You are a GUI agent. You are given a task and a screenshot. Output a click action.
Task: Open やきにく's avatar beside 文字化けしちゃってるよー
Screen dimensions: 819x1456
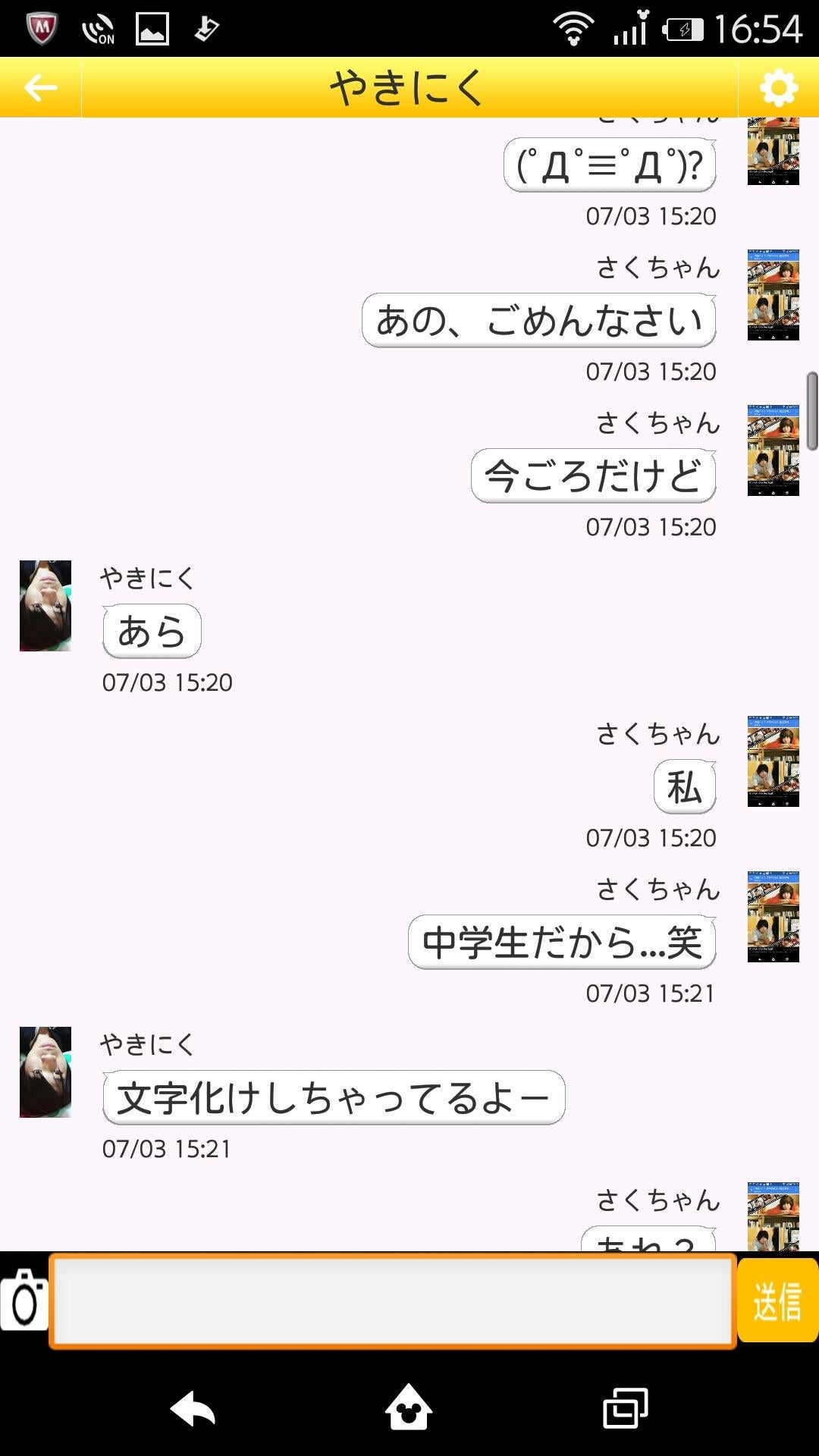(45, 1072)
